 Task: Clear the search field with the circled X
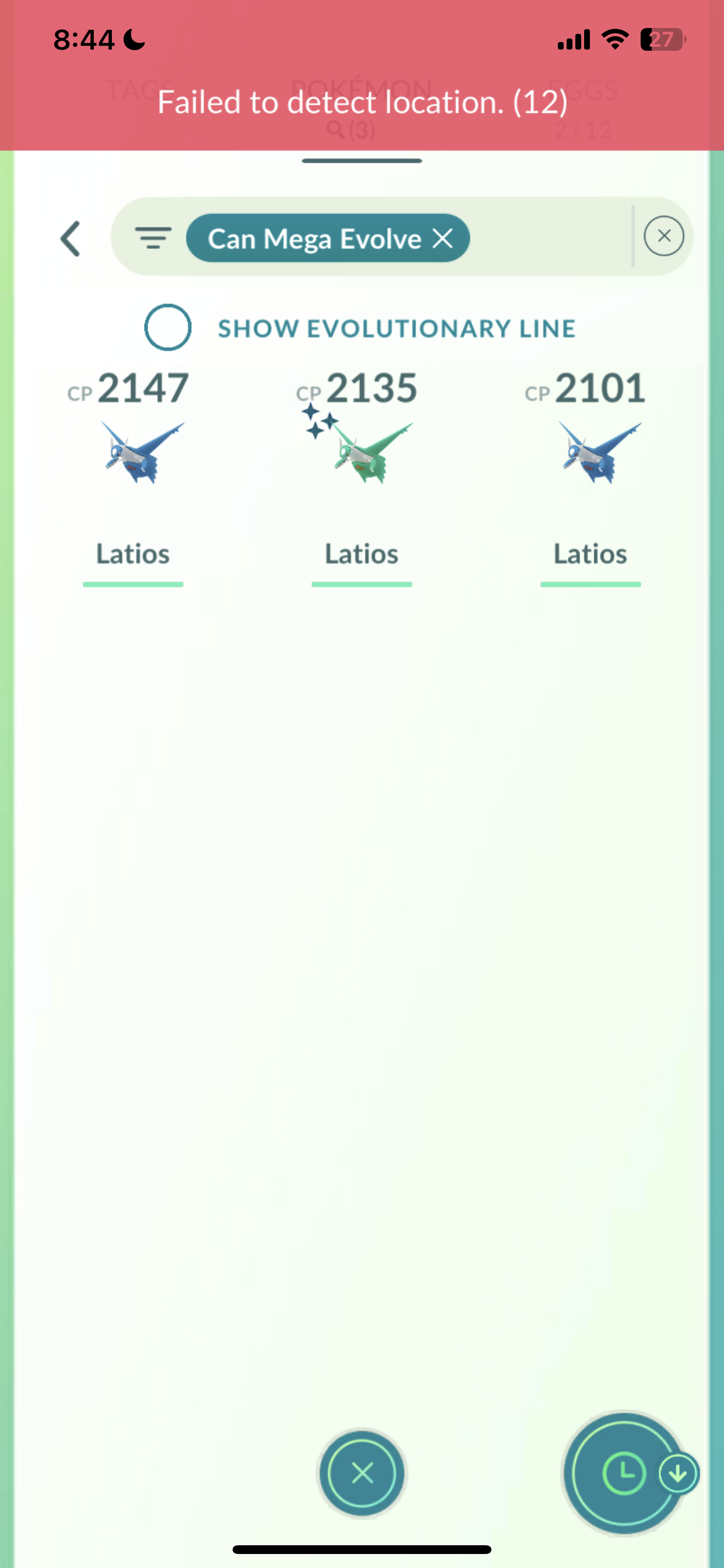[663, 236]
